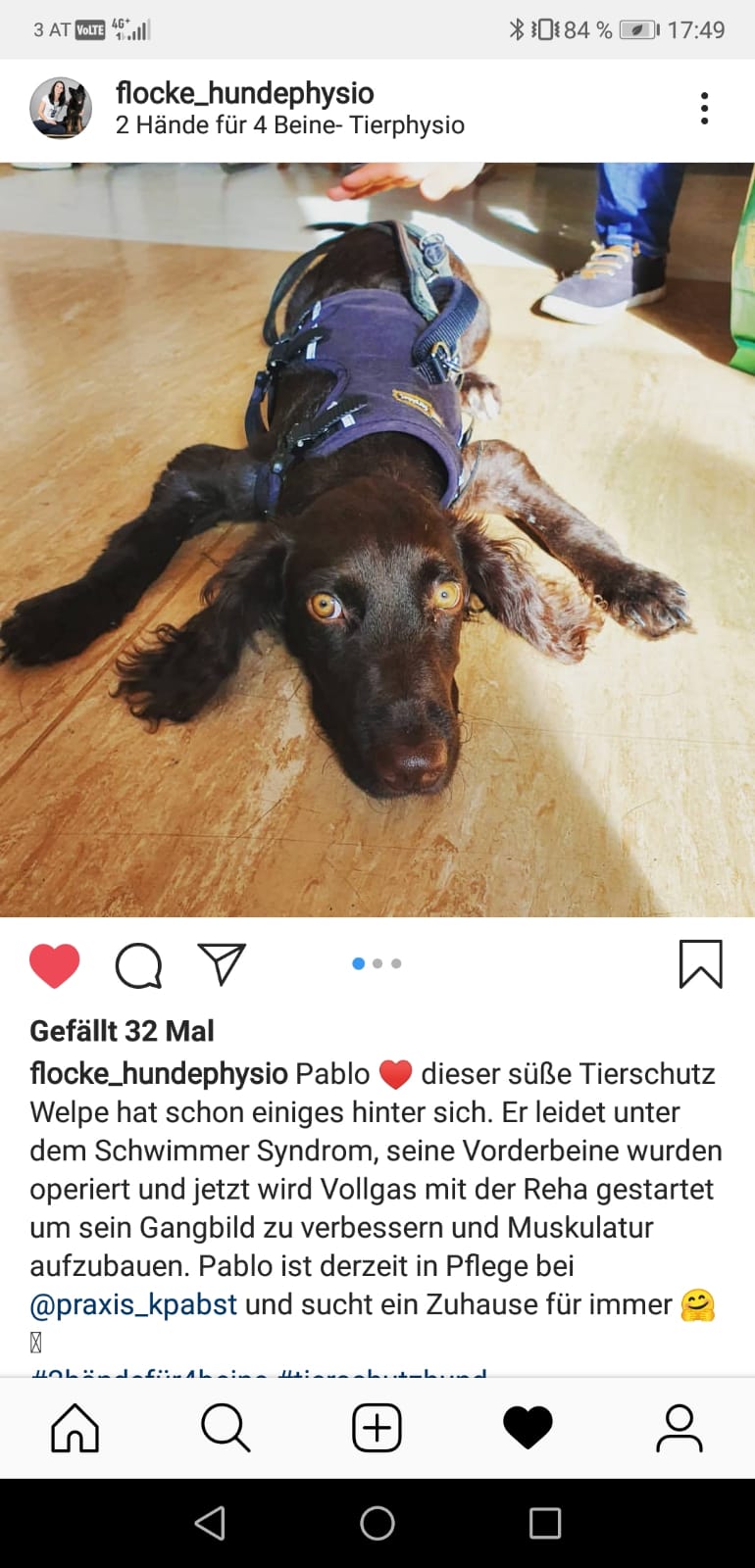Share the post via paper plane icon

(222, 964)
